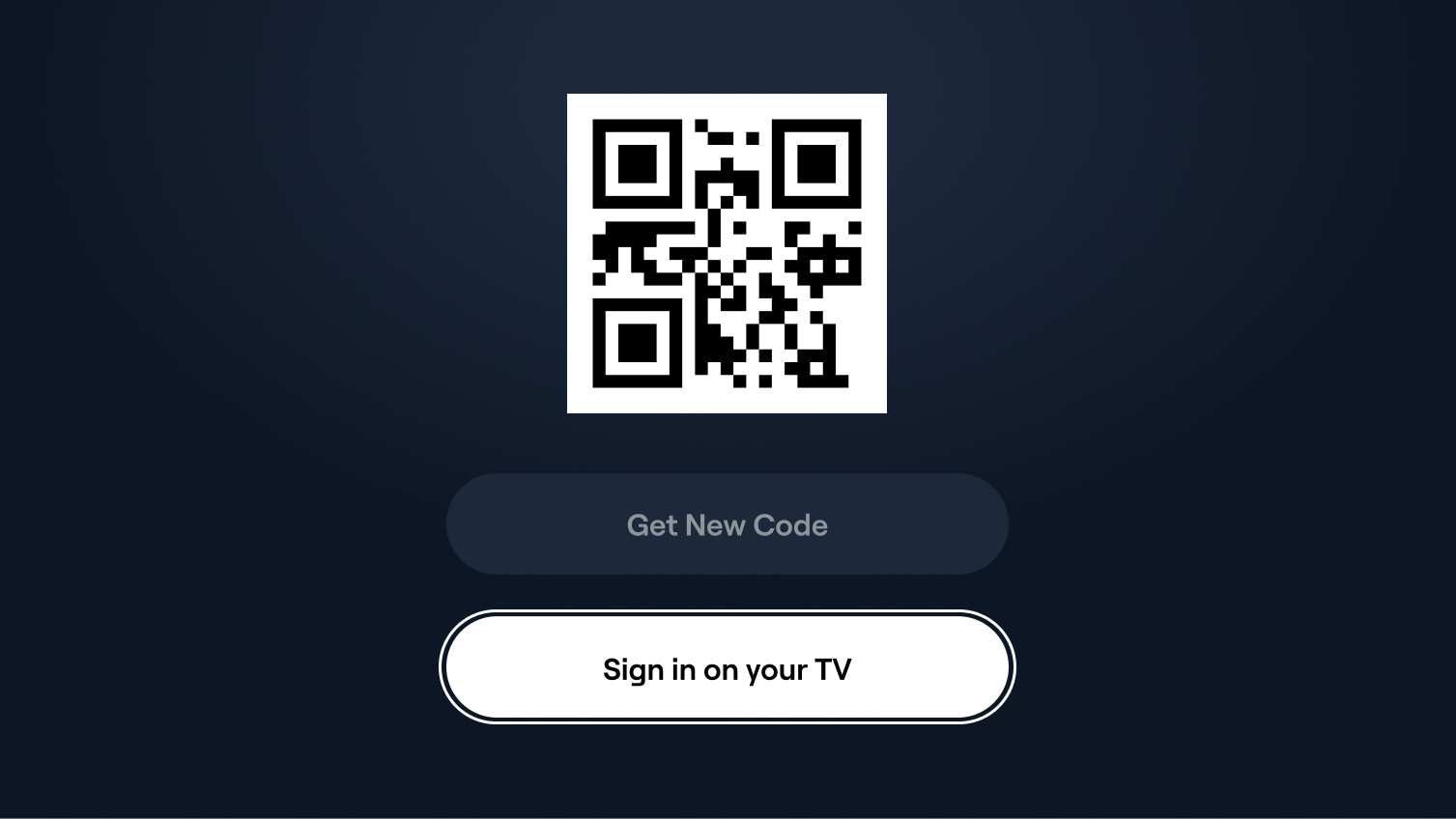Request a new sign-in code
Image resolution: width=1456 pixels, height=819 pixels.
tap(727, 524)
